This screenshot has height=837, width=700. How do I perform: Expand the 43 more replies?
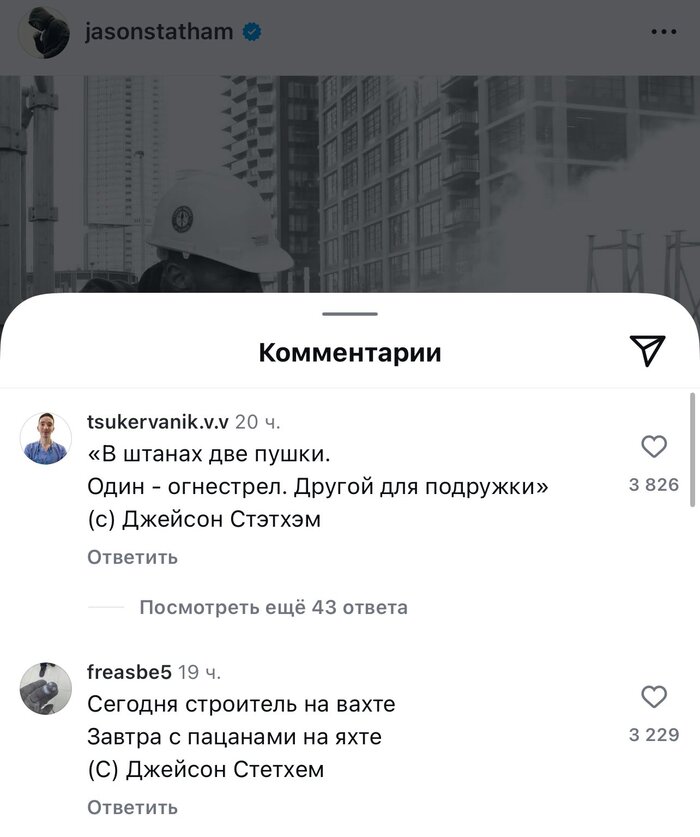tap(273, 607)
